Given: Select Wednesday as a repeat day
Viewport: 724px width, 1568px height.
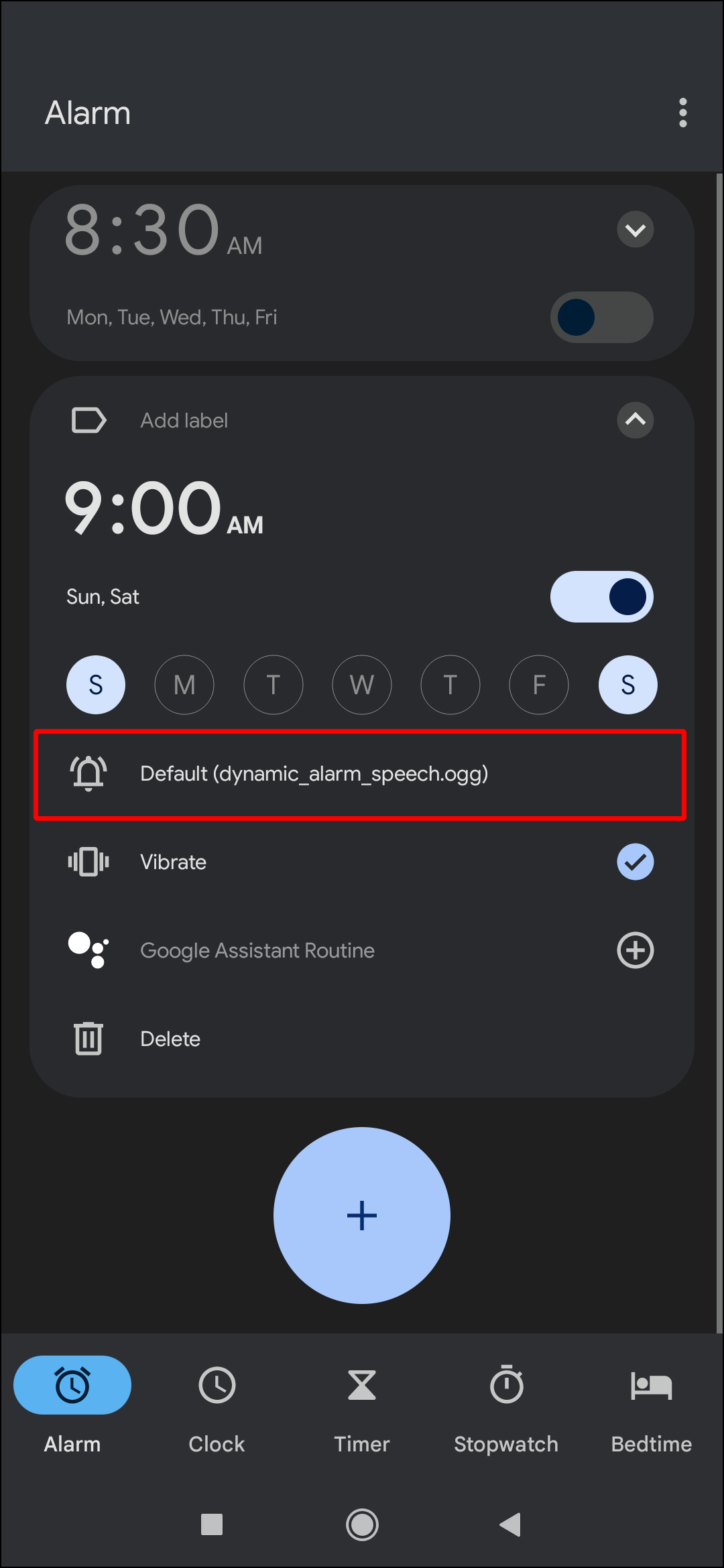Looking at the screenshot, I should [x=362, y=685].
